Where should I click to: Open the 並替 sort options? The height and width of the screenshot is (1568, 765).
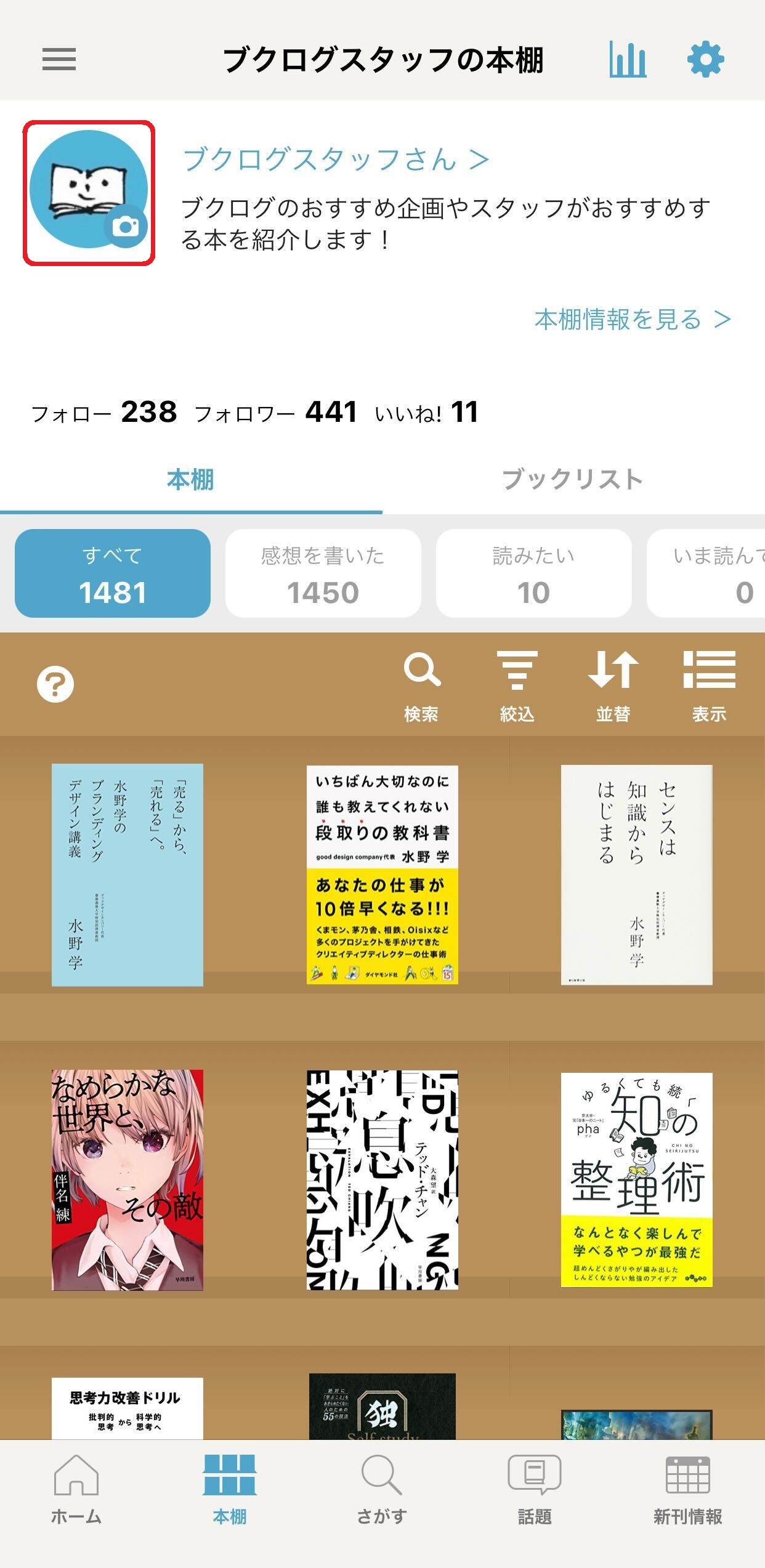613,685
